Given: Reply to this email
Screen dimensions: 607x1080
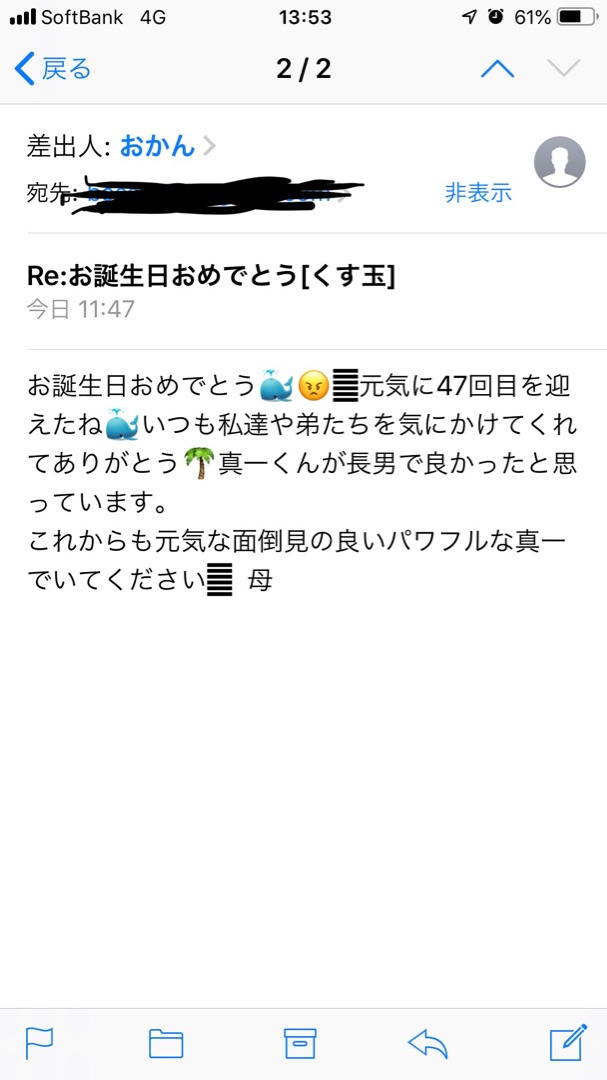Looking at the screenshot, I should 429,1043.
